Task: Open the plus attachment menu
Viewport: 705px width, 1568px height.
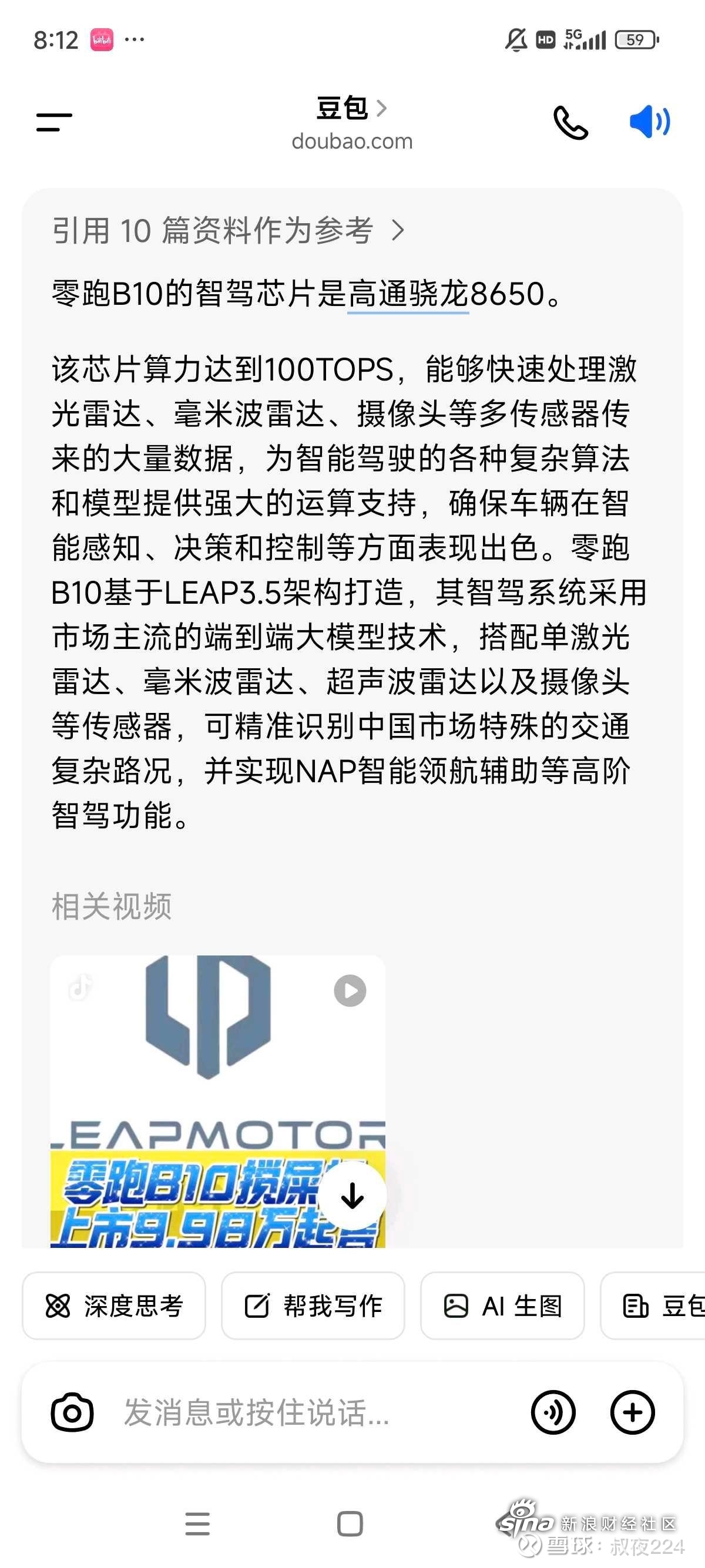Action: tap(633, 1412)
